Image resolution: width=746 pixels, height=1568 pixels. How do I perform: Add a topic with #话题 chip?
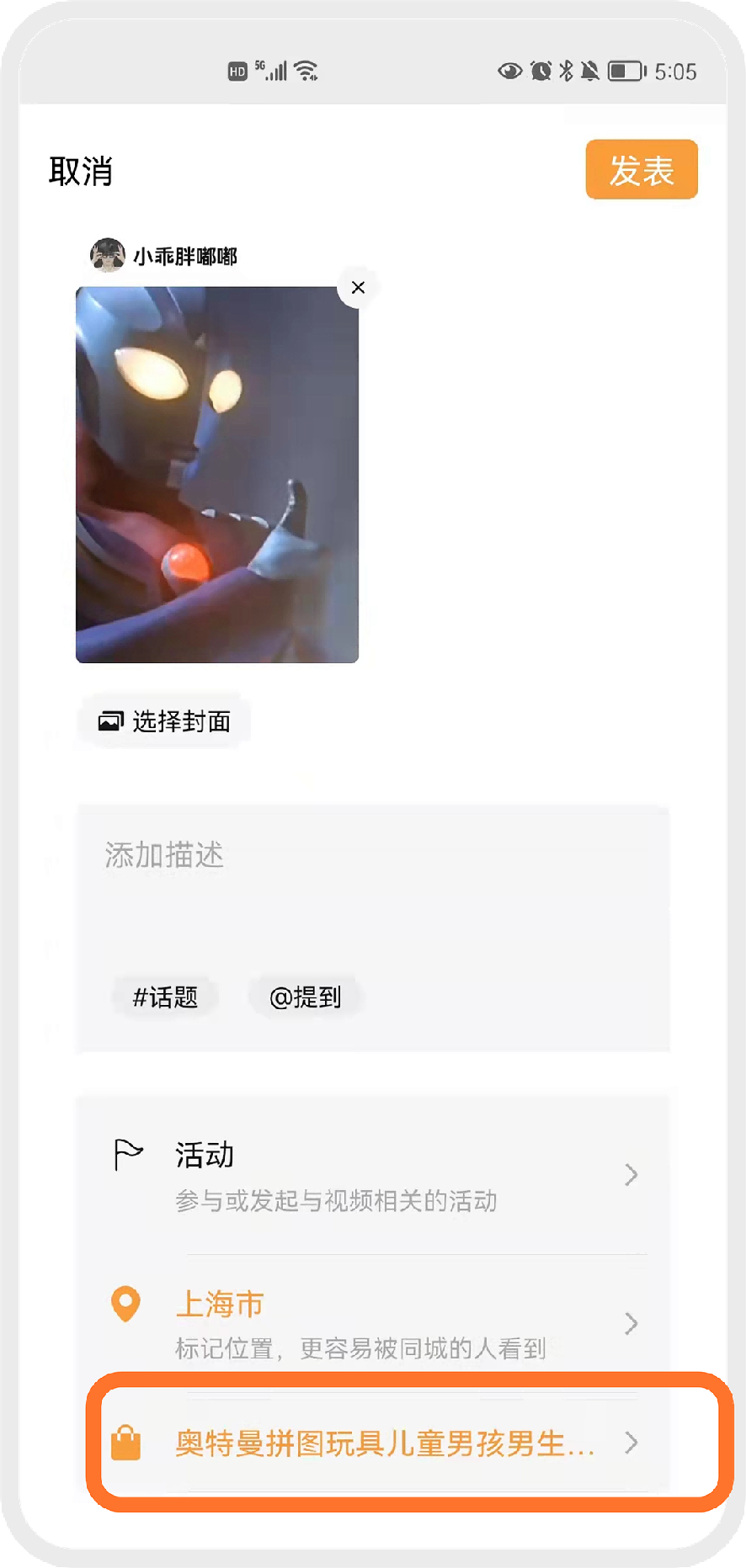[166, 997]
